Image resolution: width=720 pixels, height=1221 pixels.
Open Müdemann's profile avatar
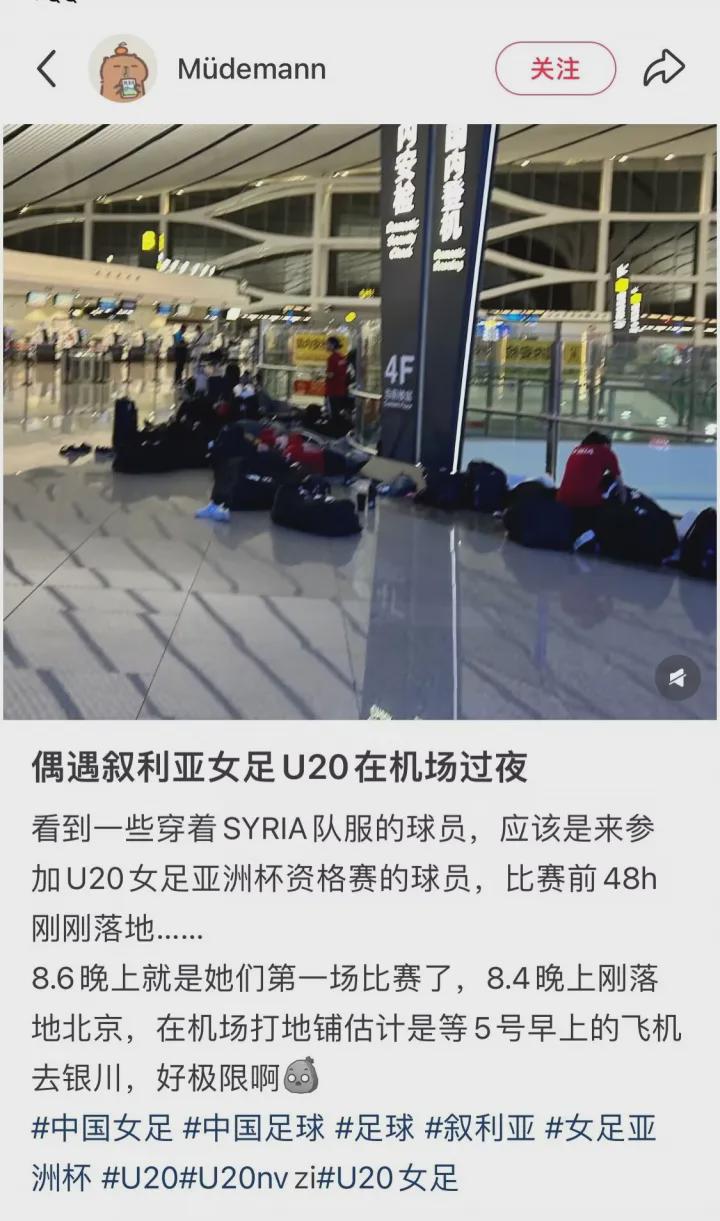123,69
